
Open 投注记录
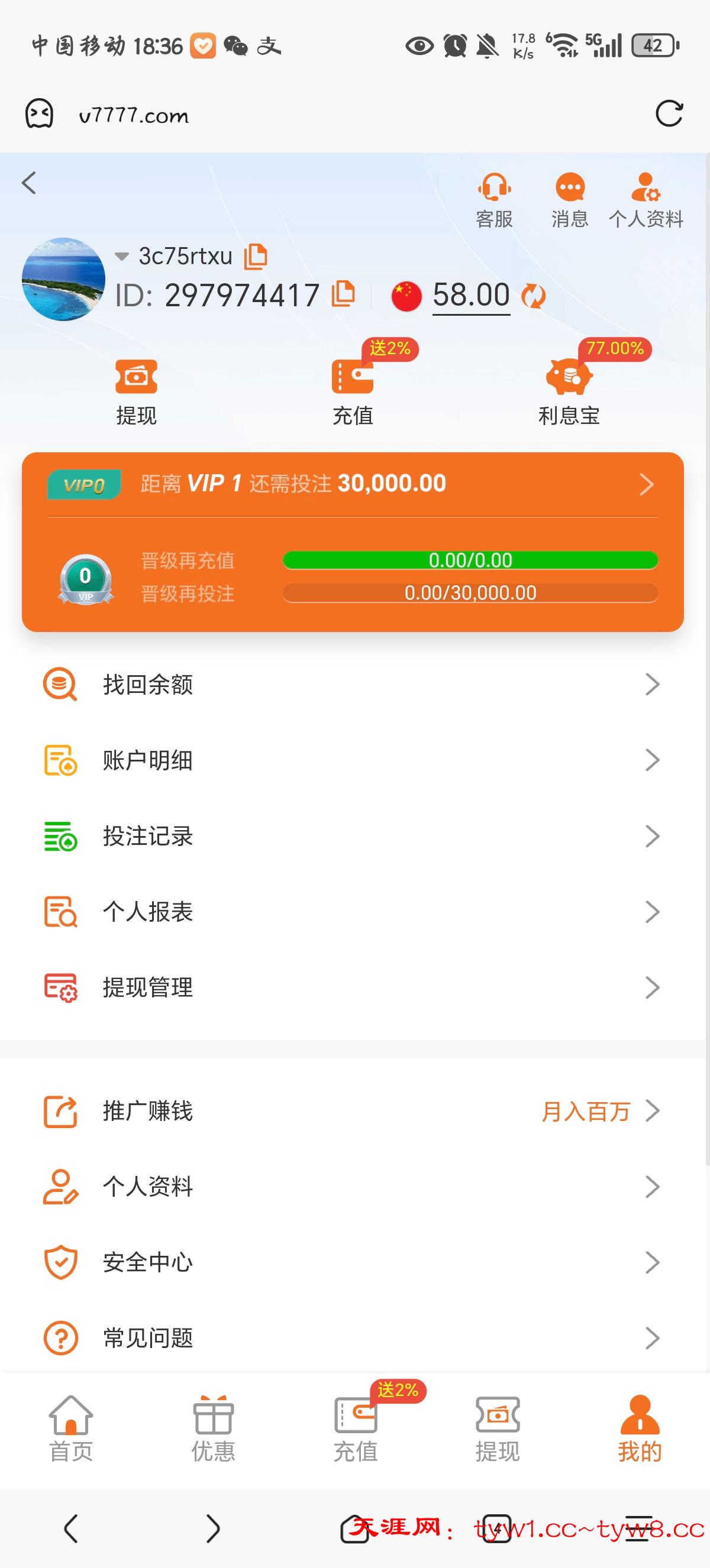point(352,837)
